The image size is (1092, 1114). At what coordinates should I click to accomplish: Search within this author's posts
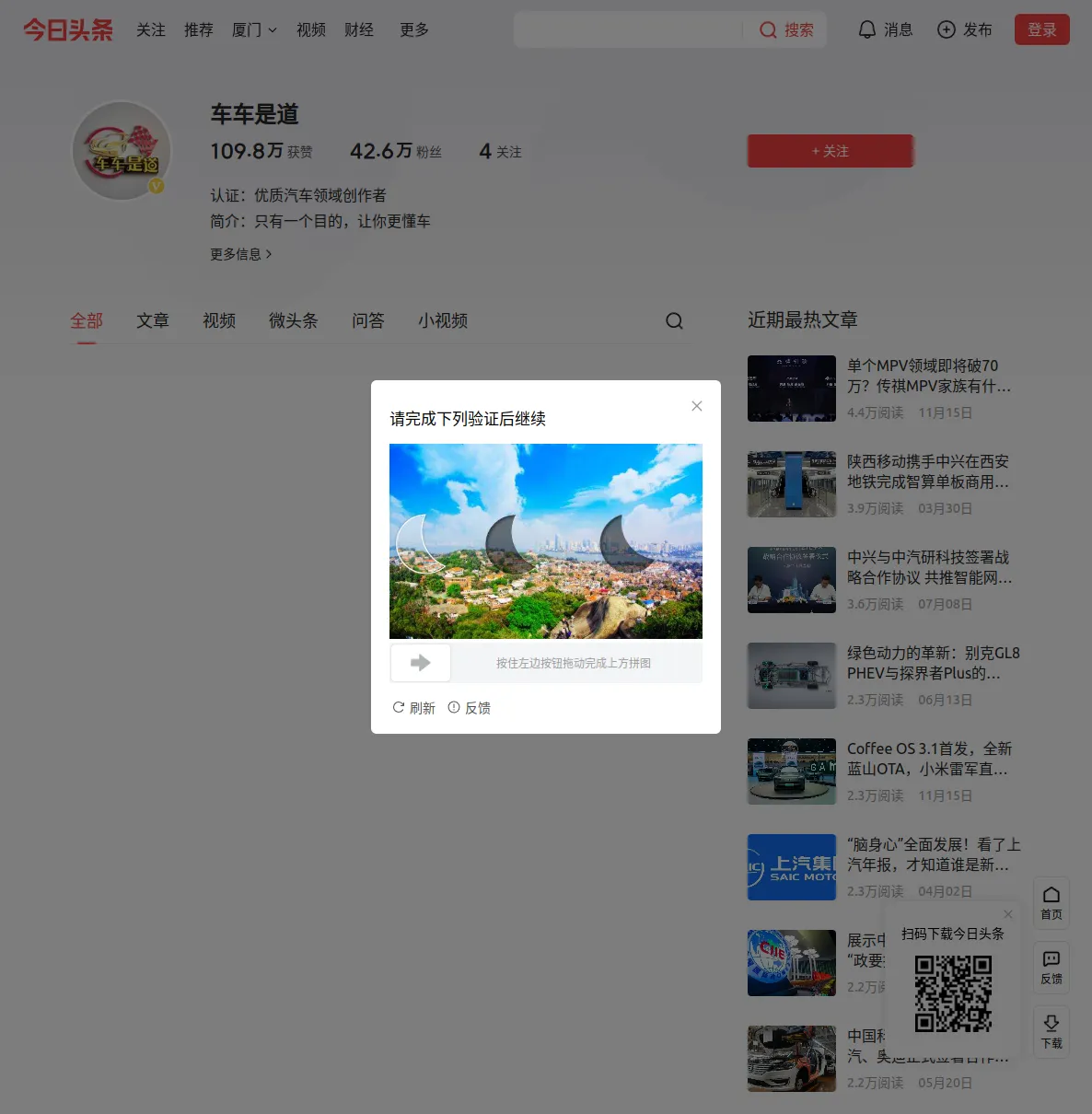coord(674,320)
